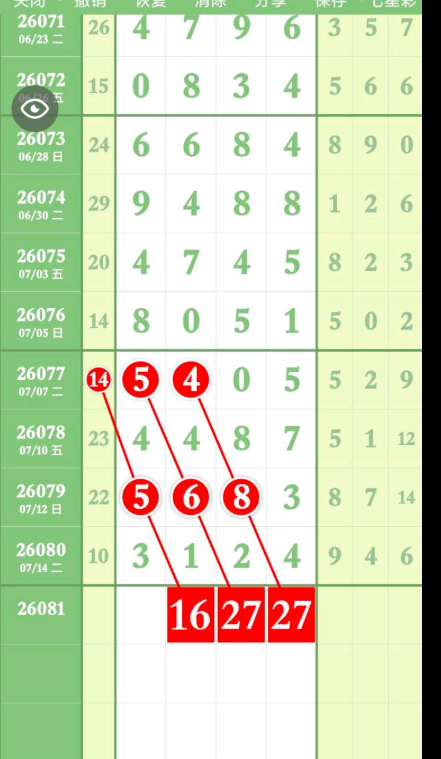Tap the circled 14 in row 26077

[x=99, y=380]
